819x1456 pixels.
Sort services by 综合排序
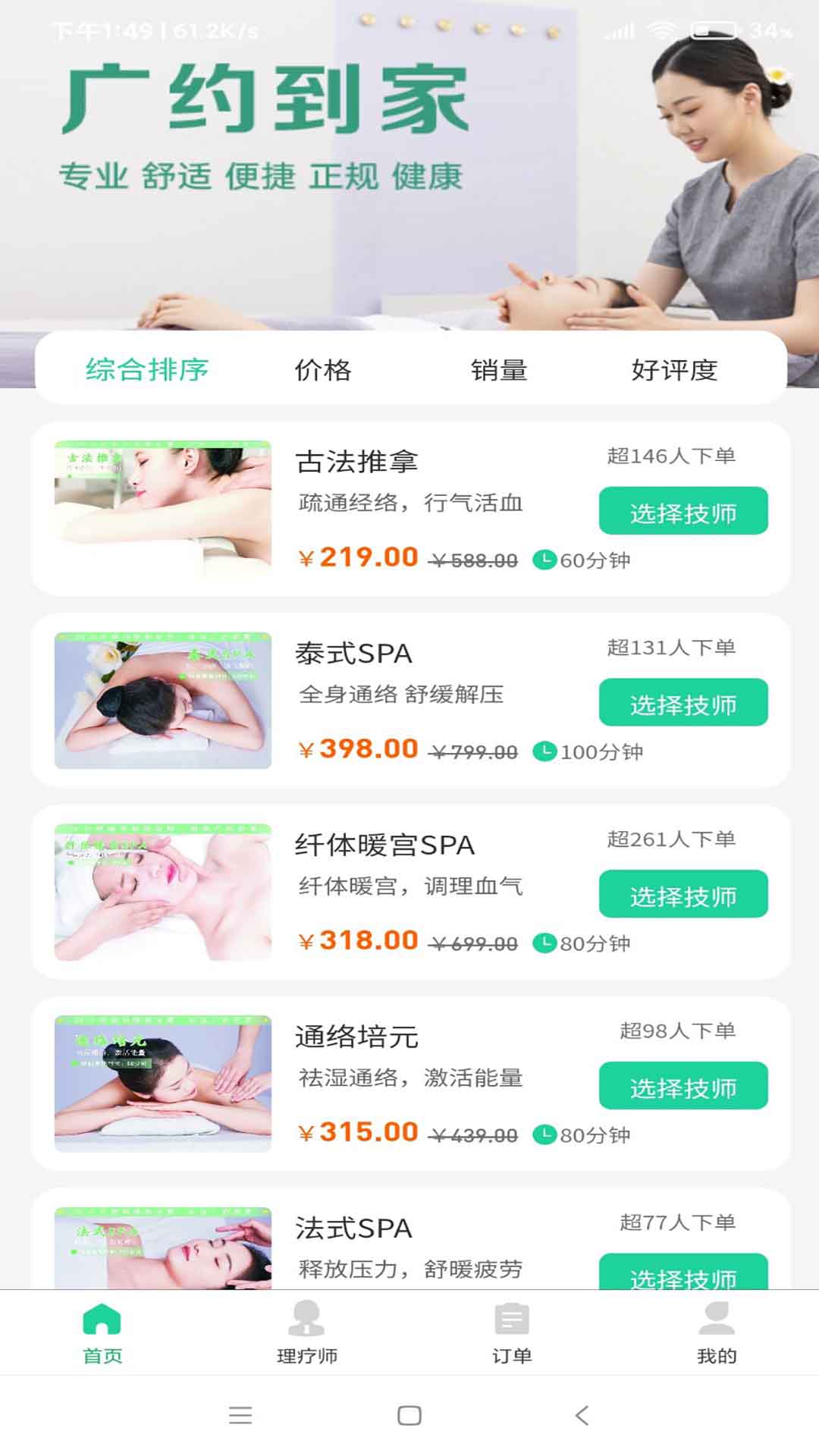pos(147,369)
